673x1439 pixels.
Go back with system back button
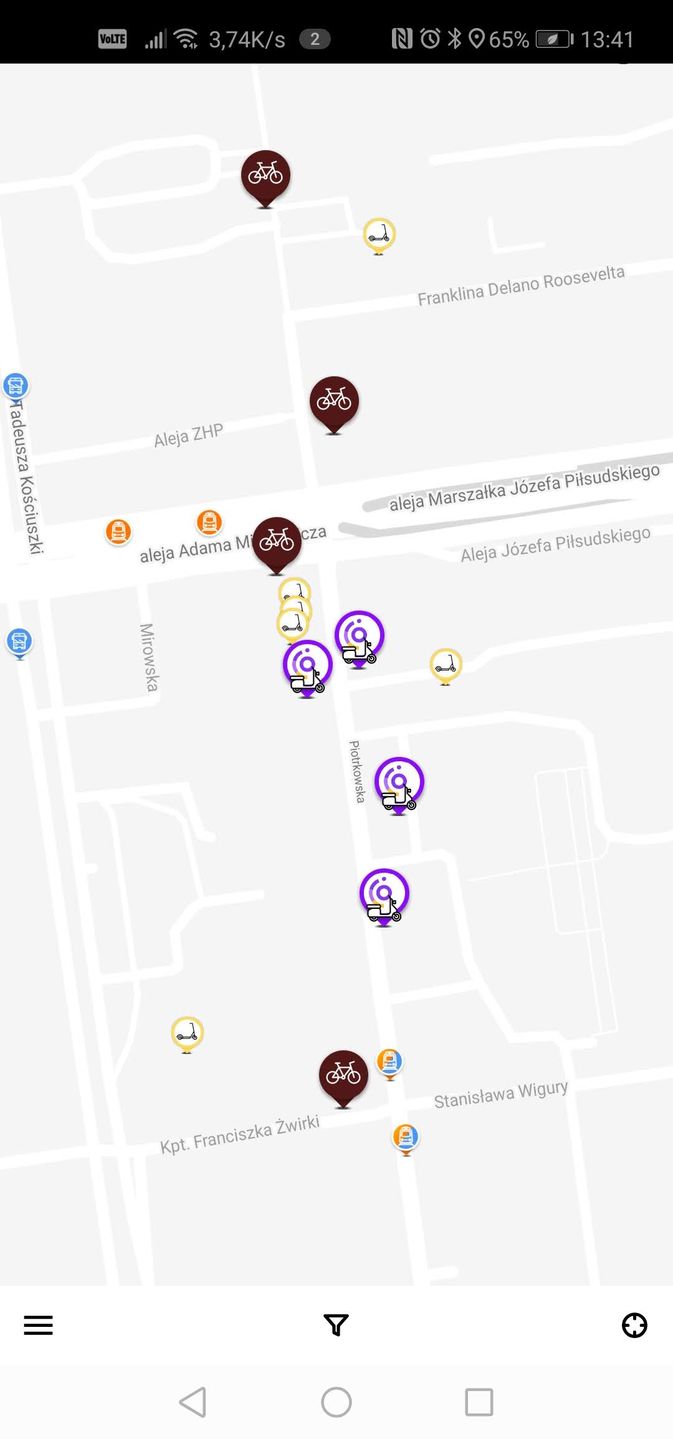click(x=193, y=1401)
